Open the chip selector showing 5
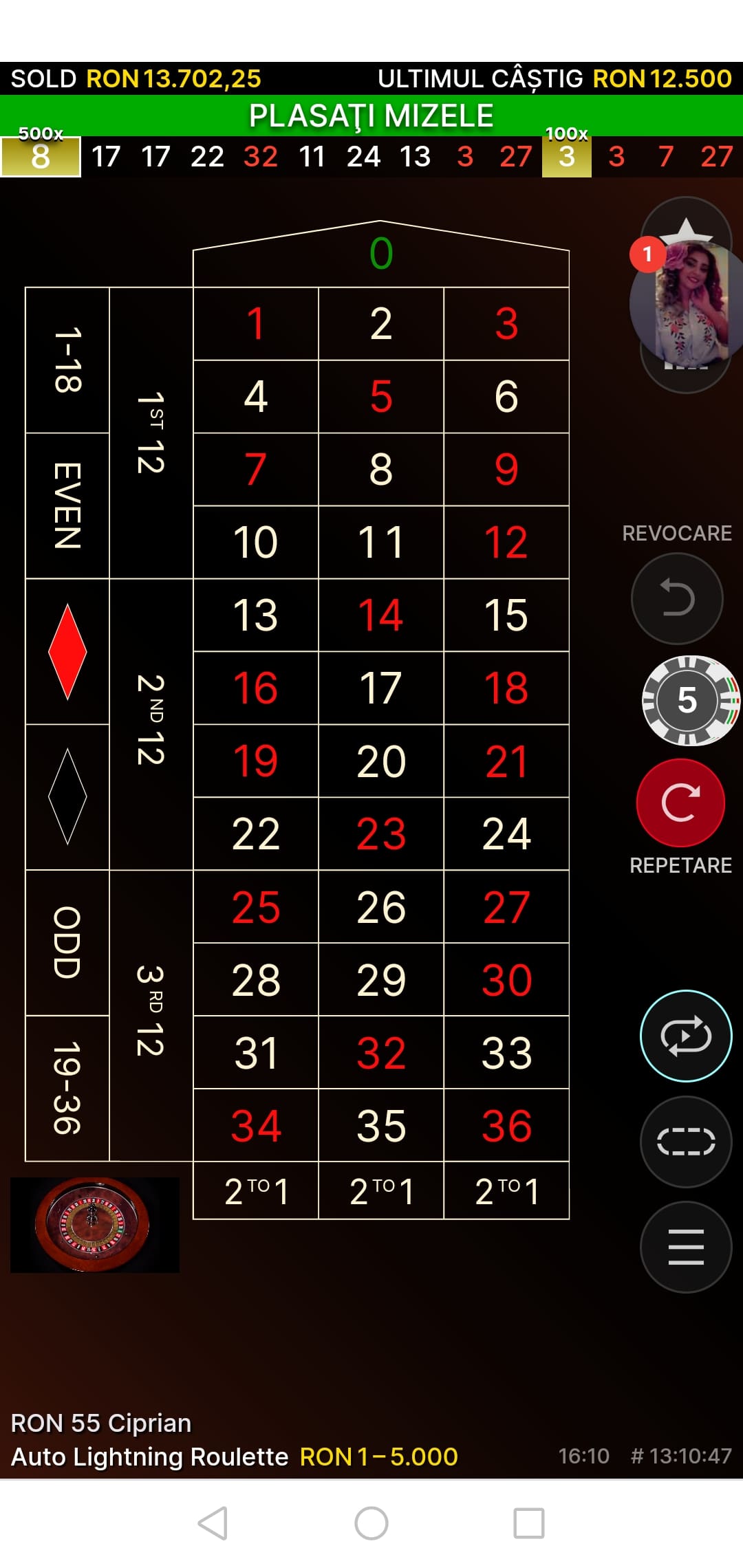The height and width of the screenshot is (1568, 743). [688, 701]
